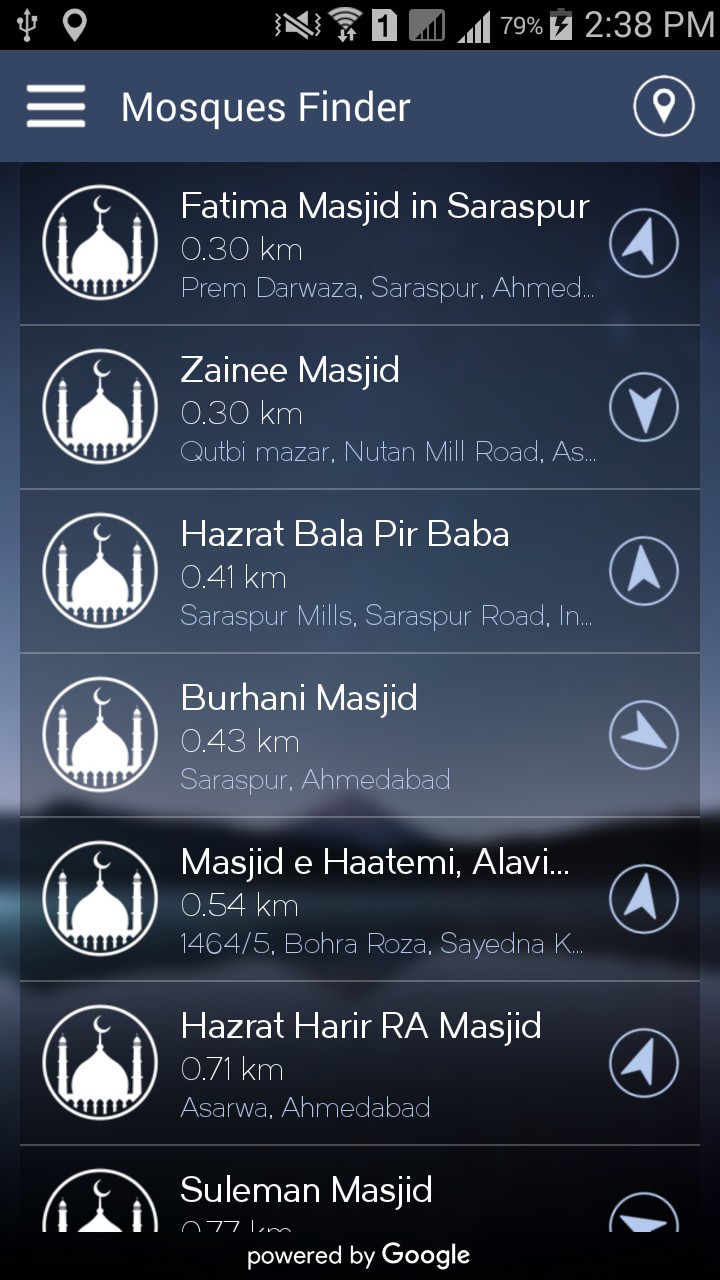
Task: Tap the location pin icon in header
Action: [663, 106]
